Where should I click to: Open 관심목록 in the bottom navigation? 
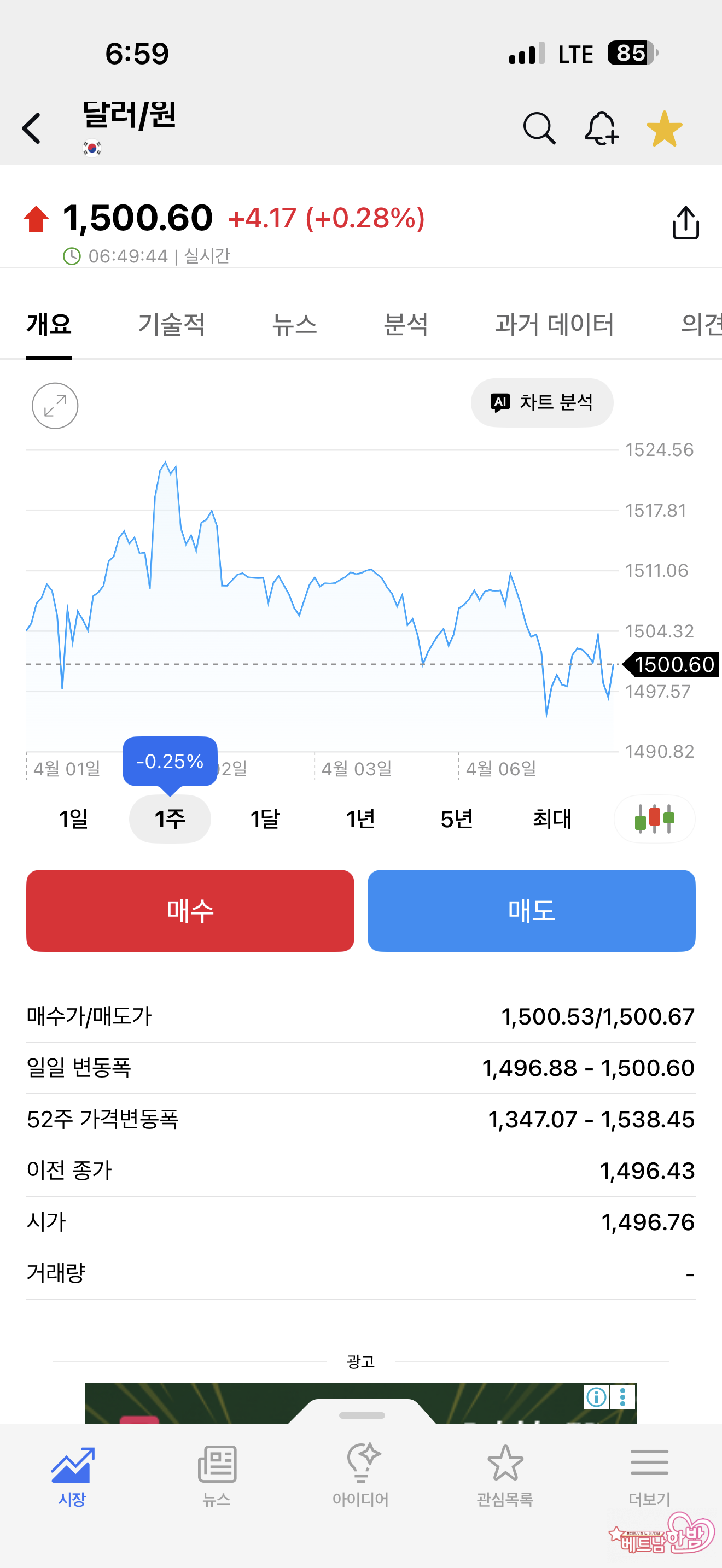pos(505,1473)
